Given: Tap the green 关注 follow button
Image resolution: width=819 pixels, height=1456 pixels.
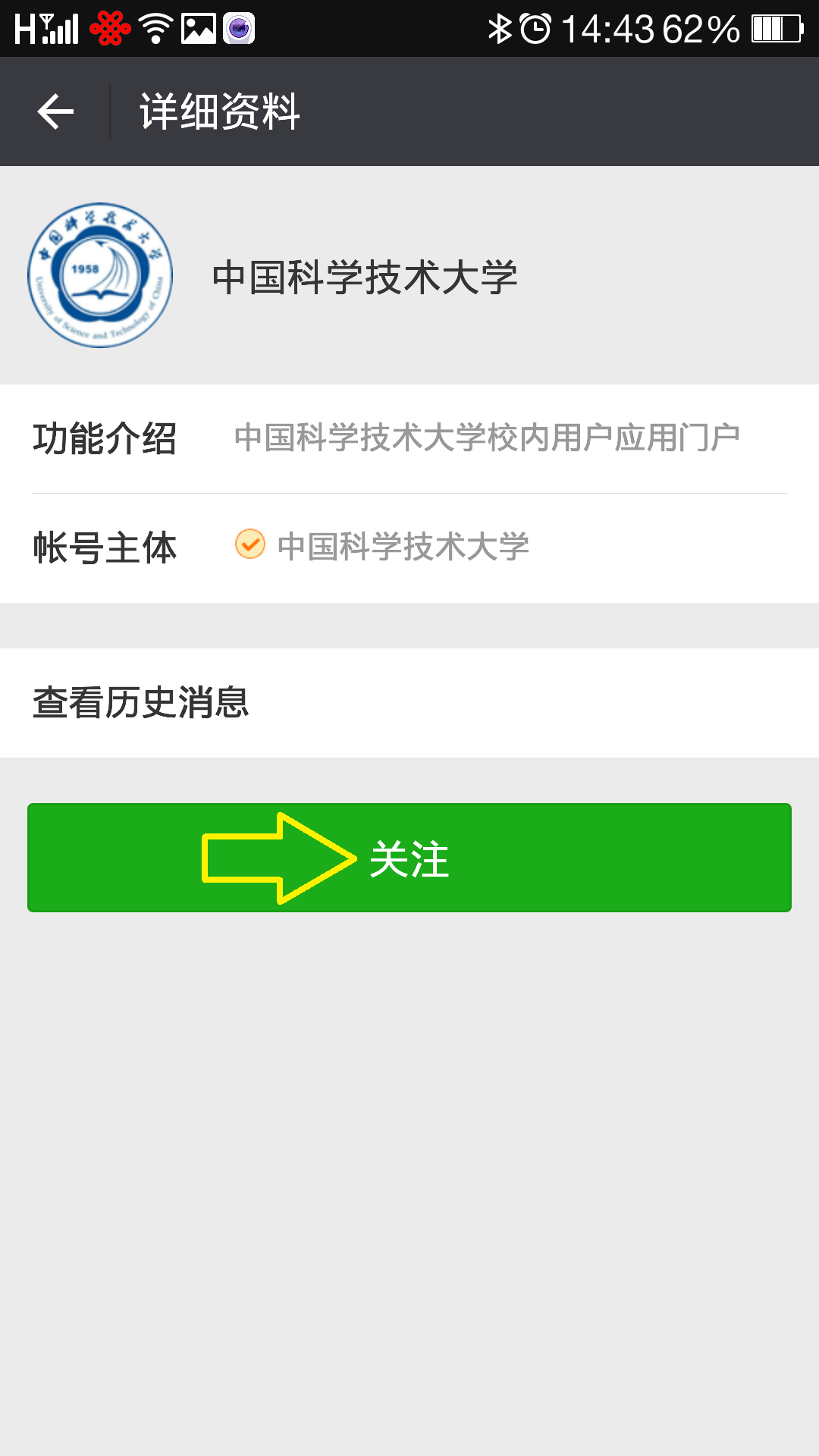Looking at the screenshot, I should pos(409,858).
